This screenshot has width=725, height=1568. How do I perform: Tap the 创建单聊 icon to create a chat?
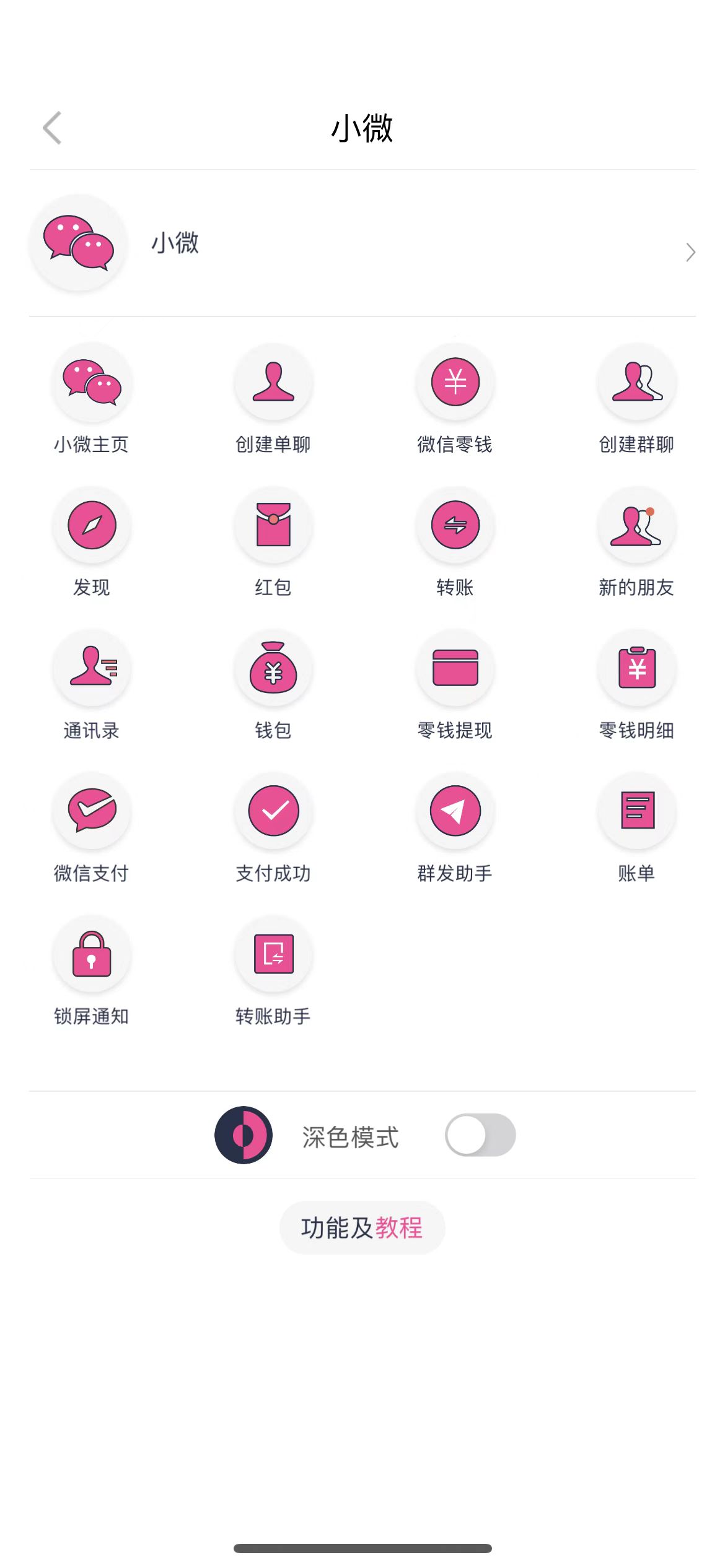(273, 382)
